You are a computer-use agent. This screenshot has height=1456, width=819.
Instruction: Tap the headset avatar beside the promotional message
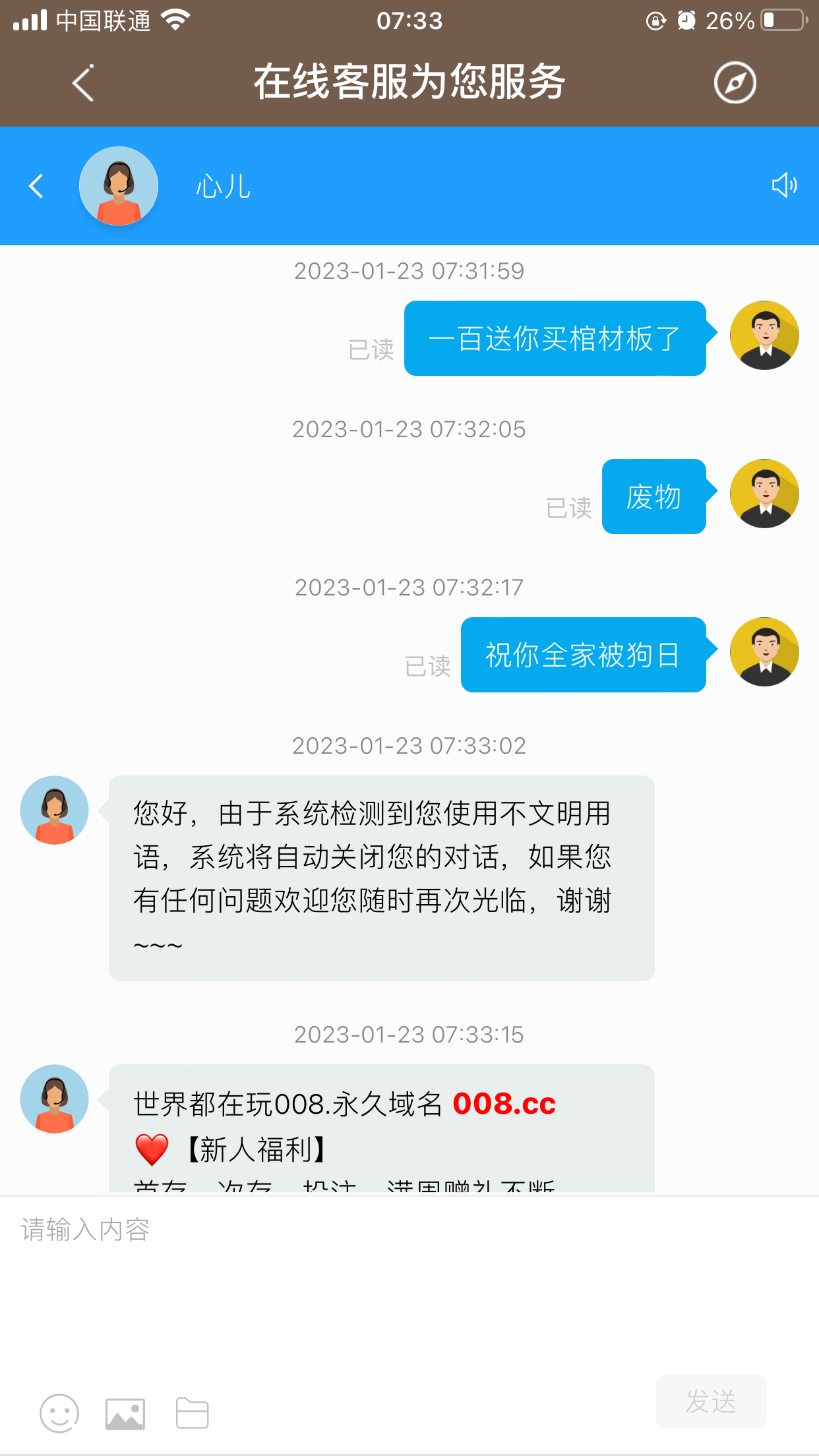pos(54,1099)
